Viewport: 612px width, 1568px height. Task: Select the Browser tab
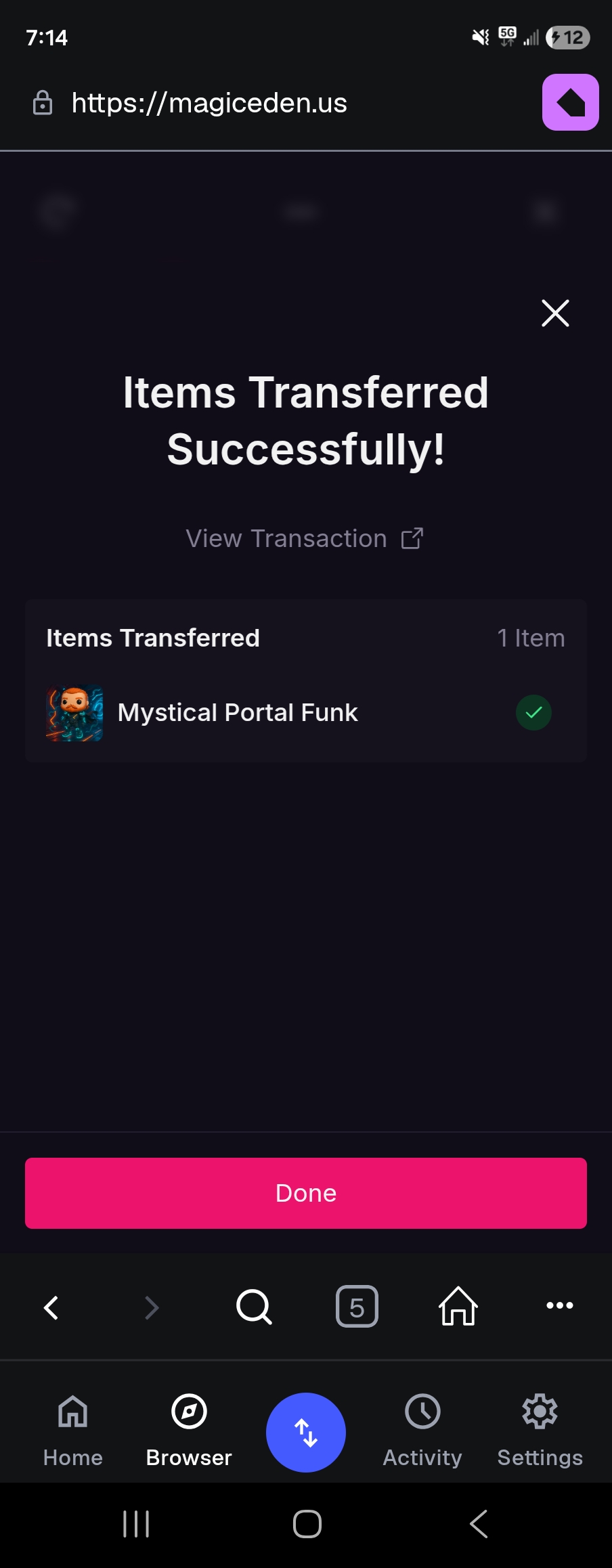[x=189, y=1430]
